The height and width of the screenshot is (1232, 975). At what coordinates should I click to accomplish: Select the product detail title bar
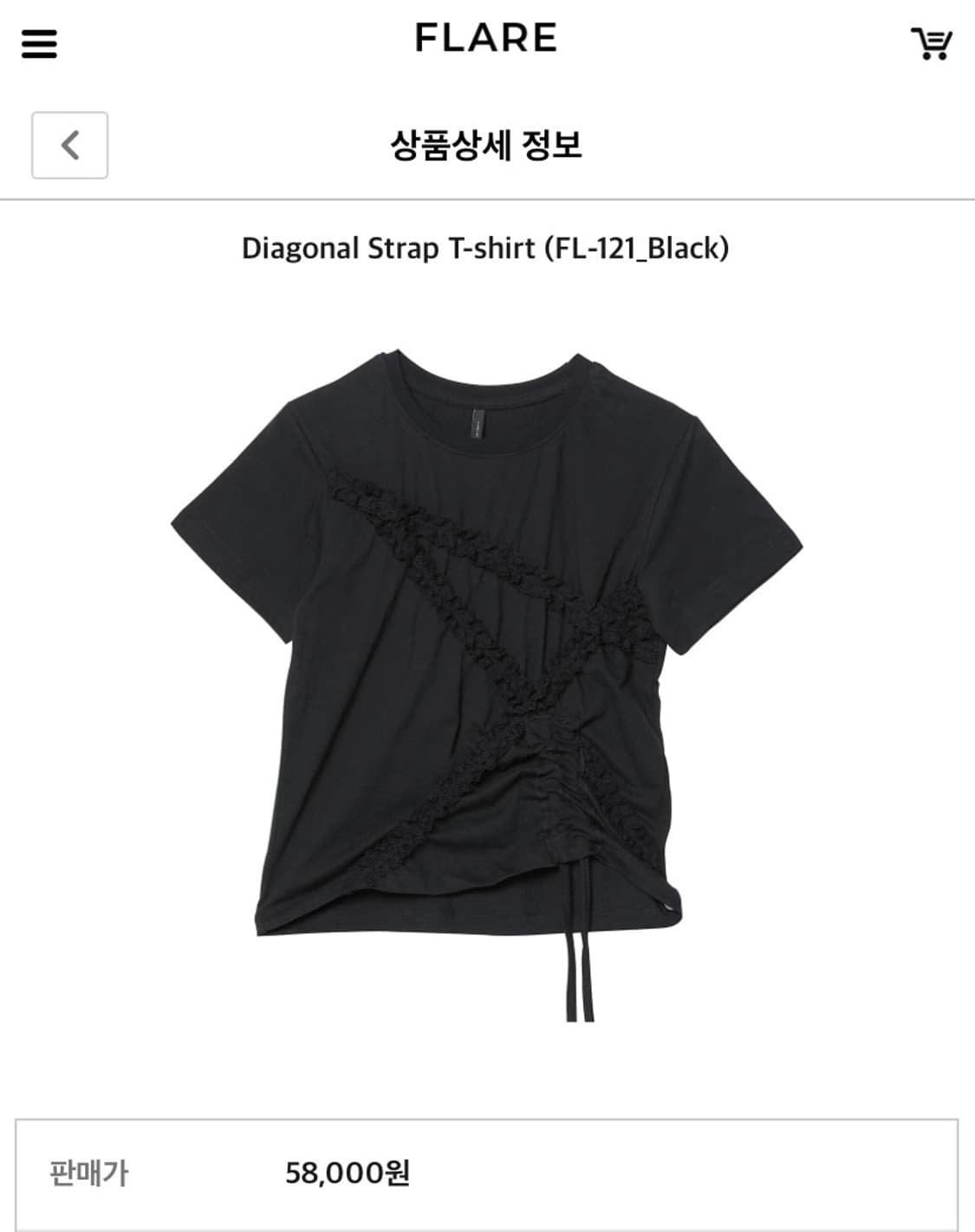[x=487, y=143]
